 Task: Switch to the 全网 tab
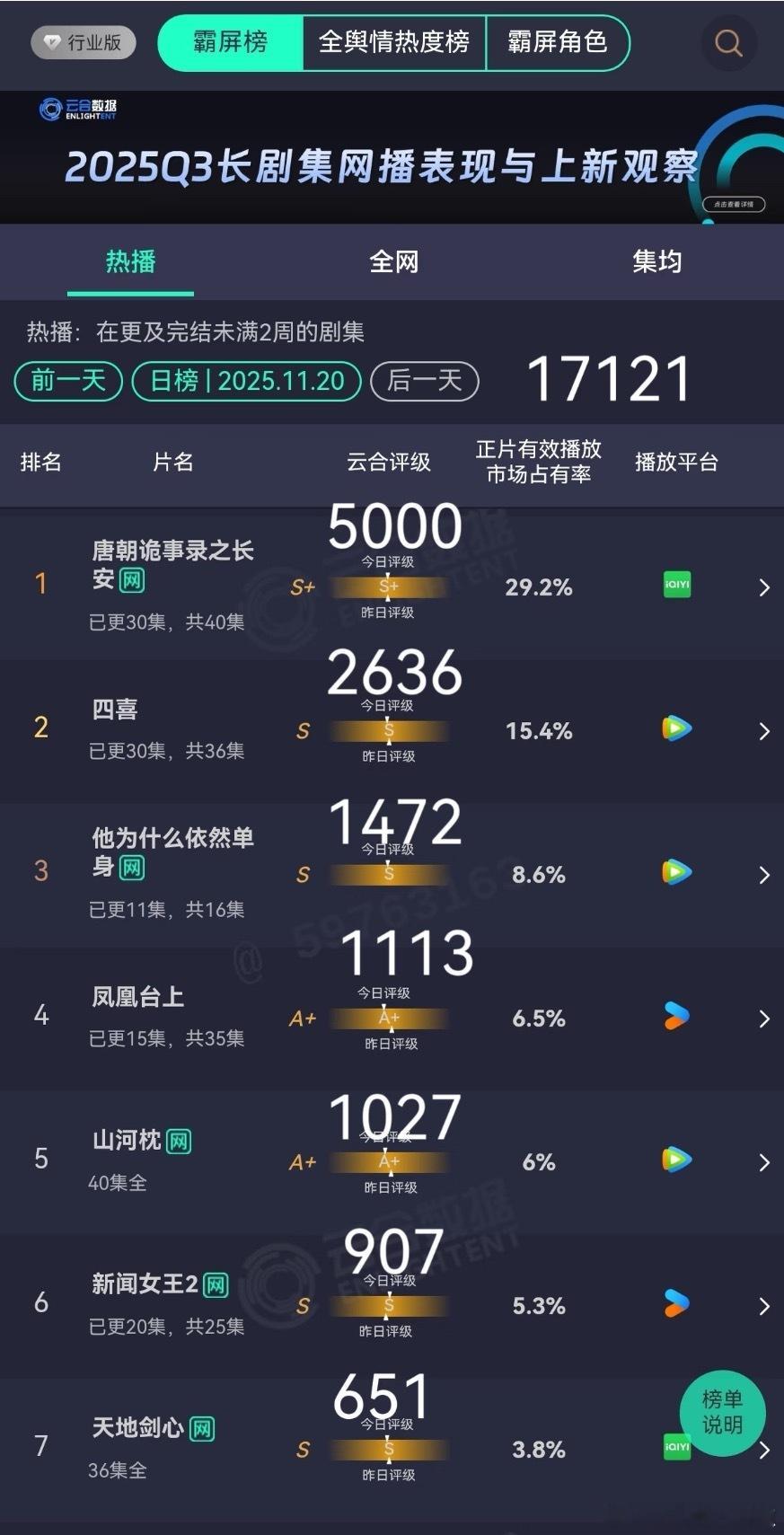point(392,261)
